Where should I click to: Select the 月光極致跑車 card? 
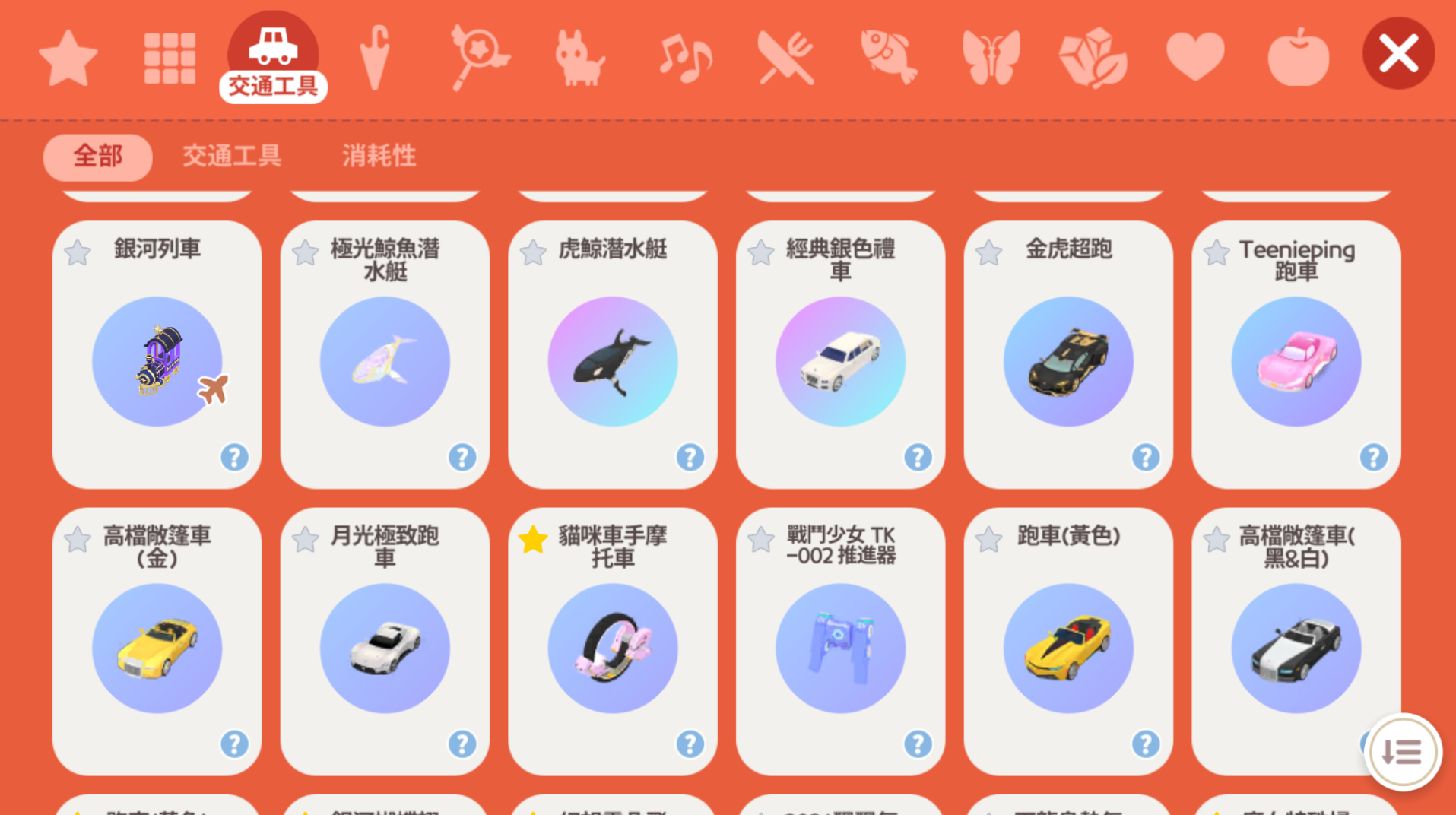coord(385,648)
